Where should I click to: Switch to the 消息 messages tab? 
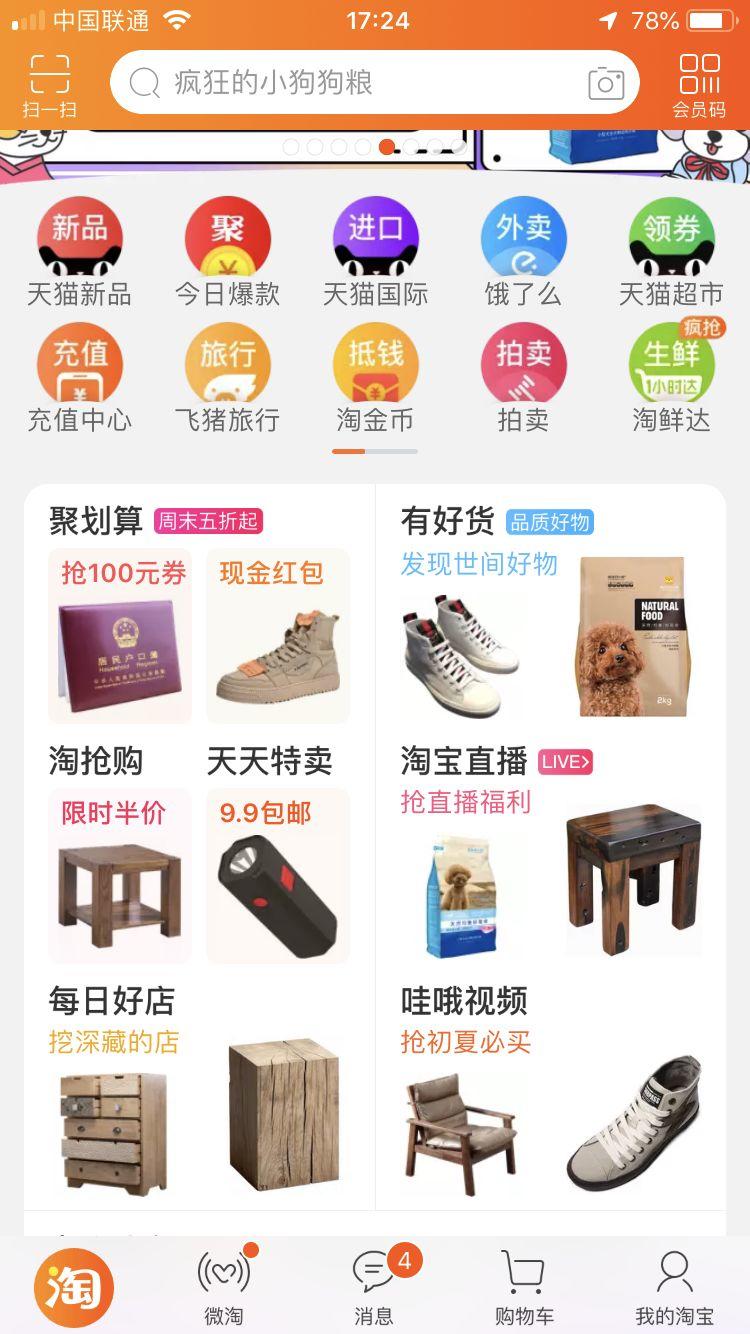pos(374,1286)
